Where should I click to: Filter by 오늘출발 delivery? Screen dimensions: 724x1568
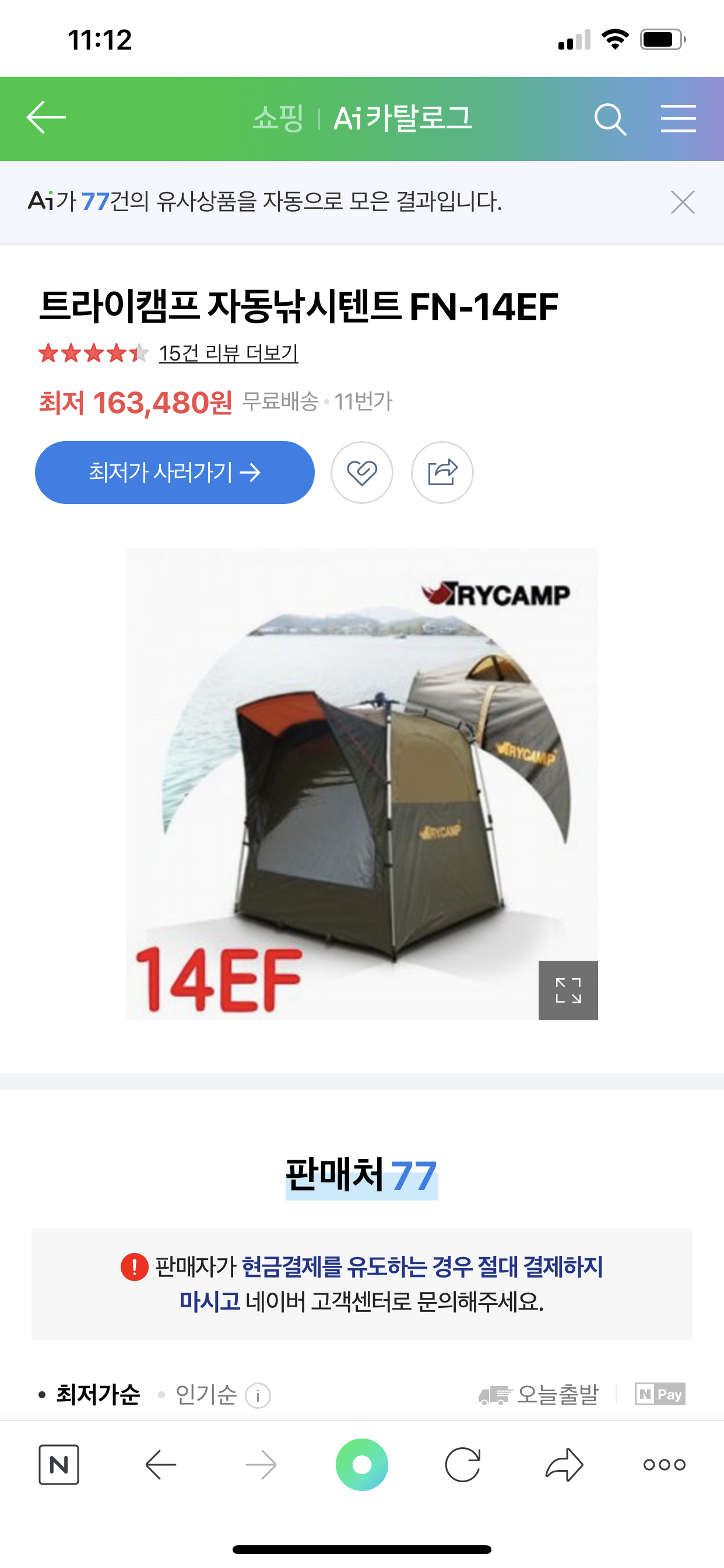point(539,1394)
